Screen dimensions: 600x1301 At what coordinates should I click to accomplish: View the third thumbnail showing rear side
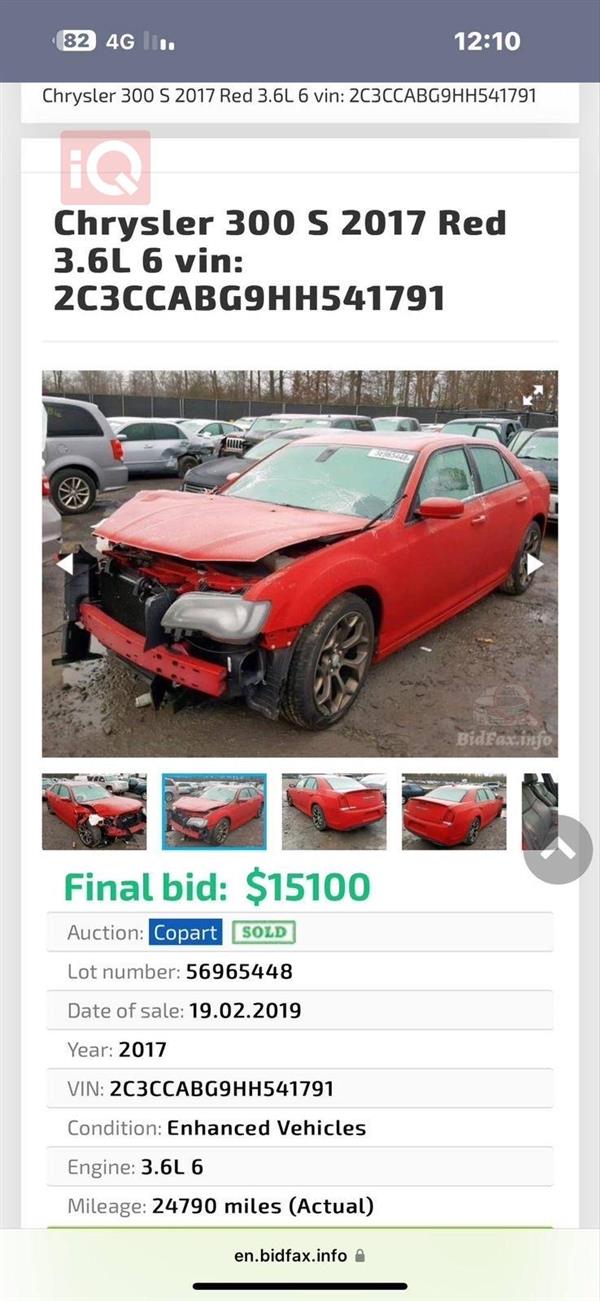coord(334,811)
